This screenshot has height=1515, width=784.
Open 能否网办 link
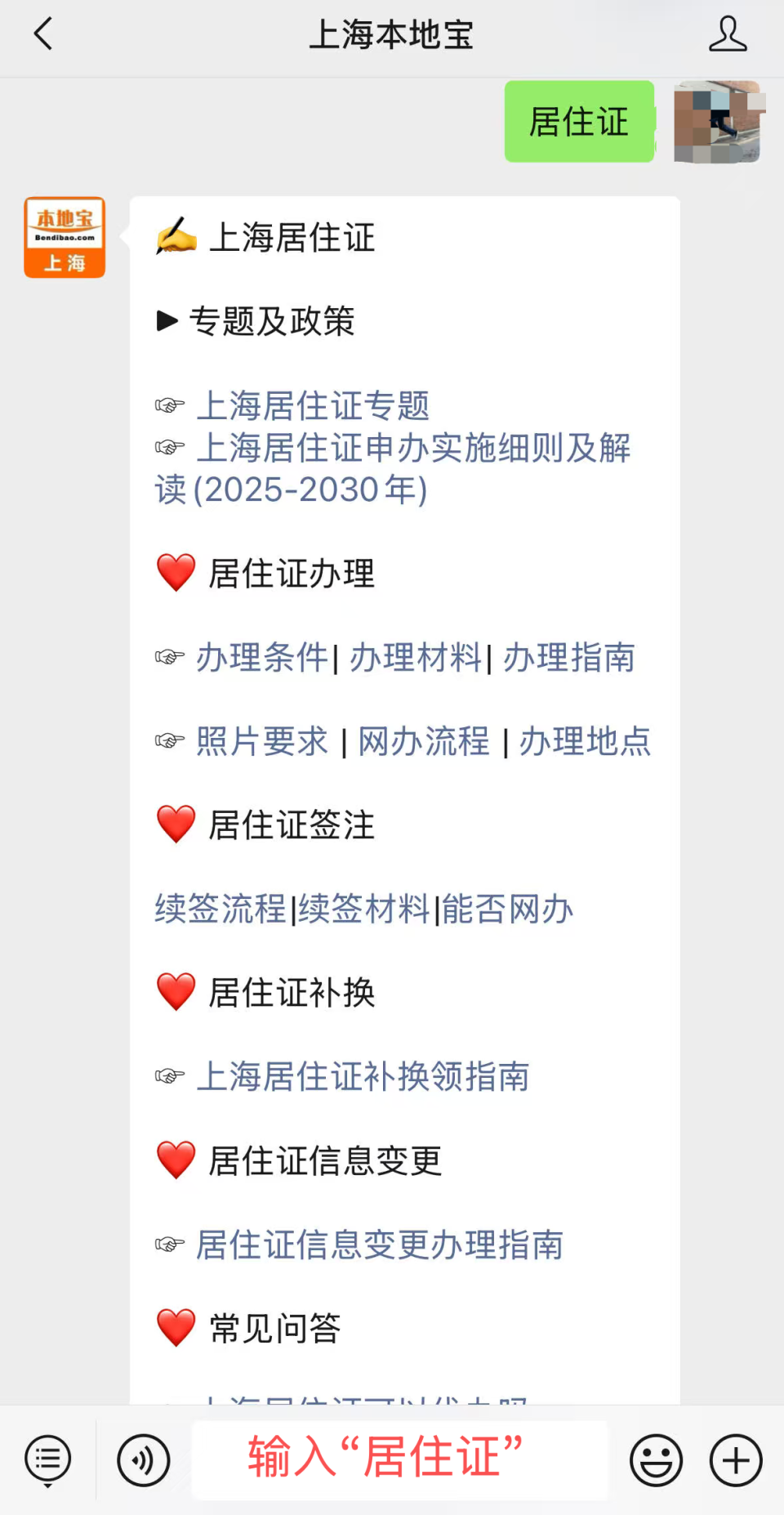[506, 909]
